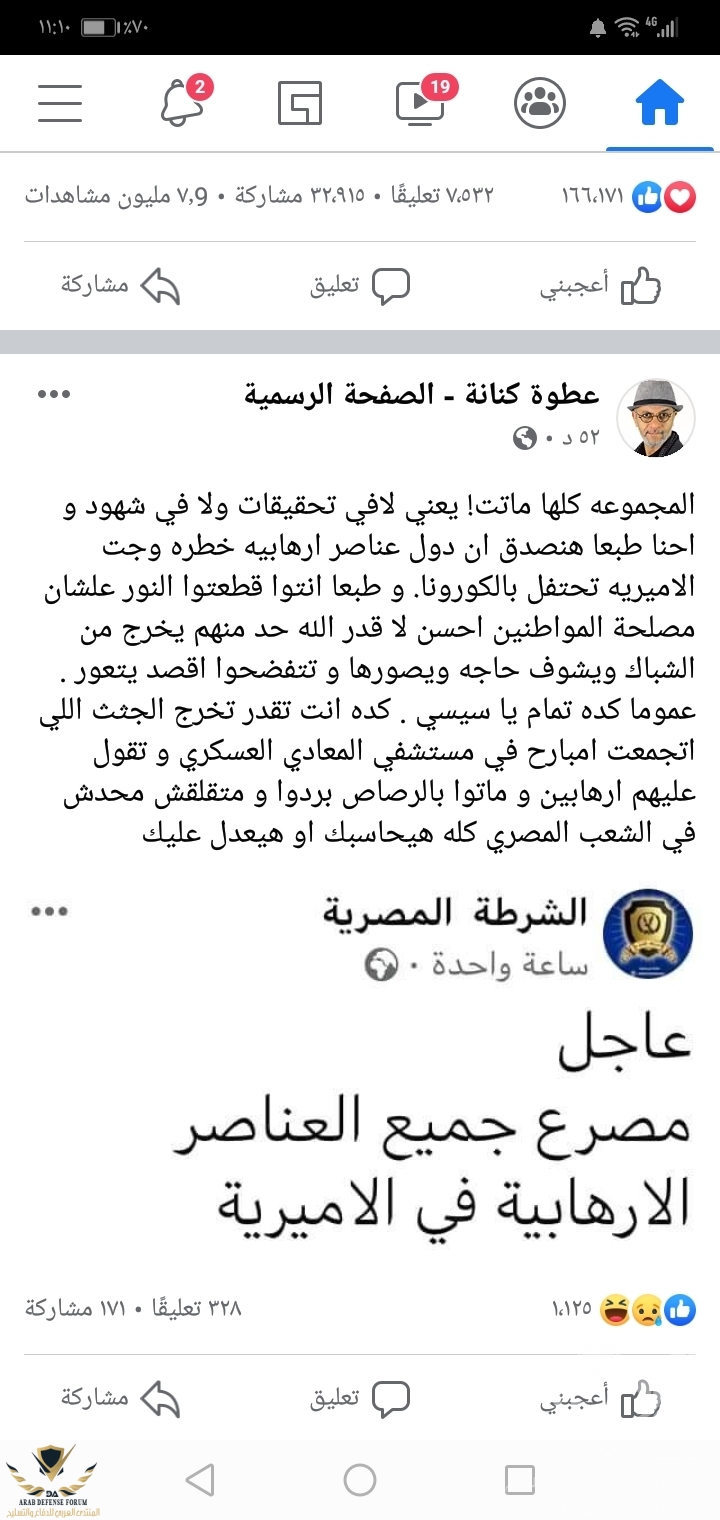Image resolution: width=720 pixels, height=1520 pixels.
Task: Switch to the Groups tab
Action: [x=539, y=102]
